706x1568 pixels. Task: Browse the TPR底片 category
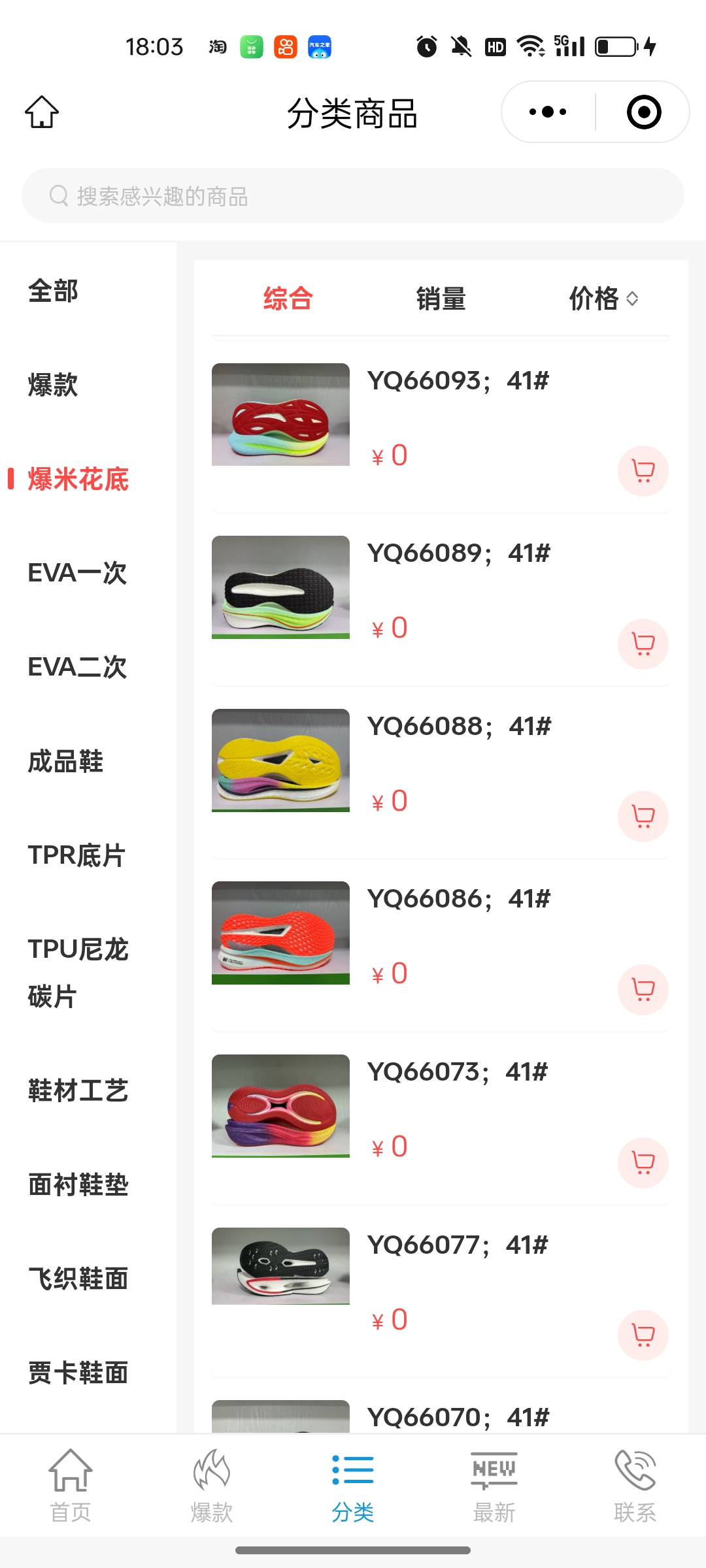[76, 855]
